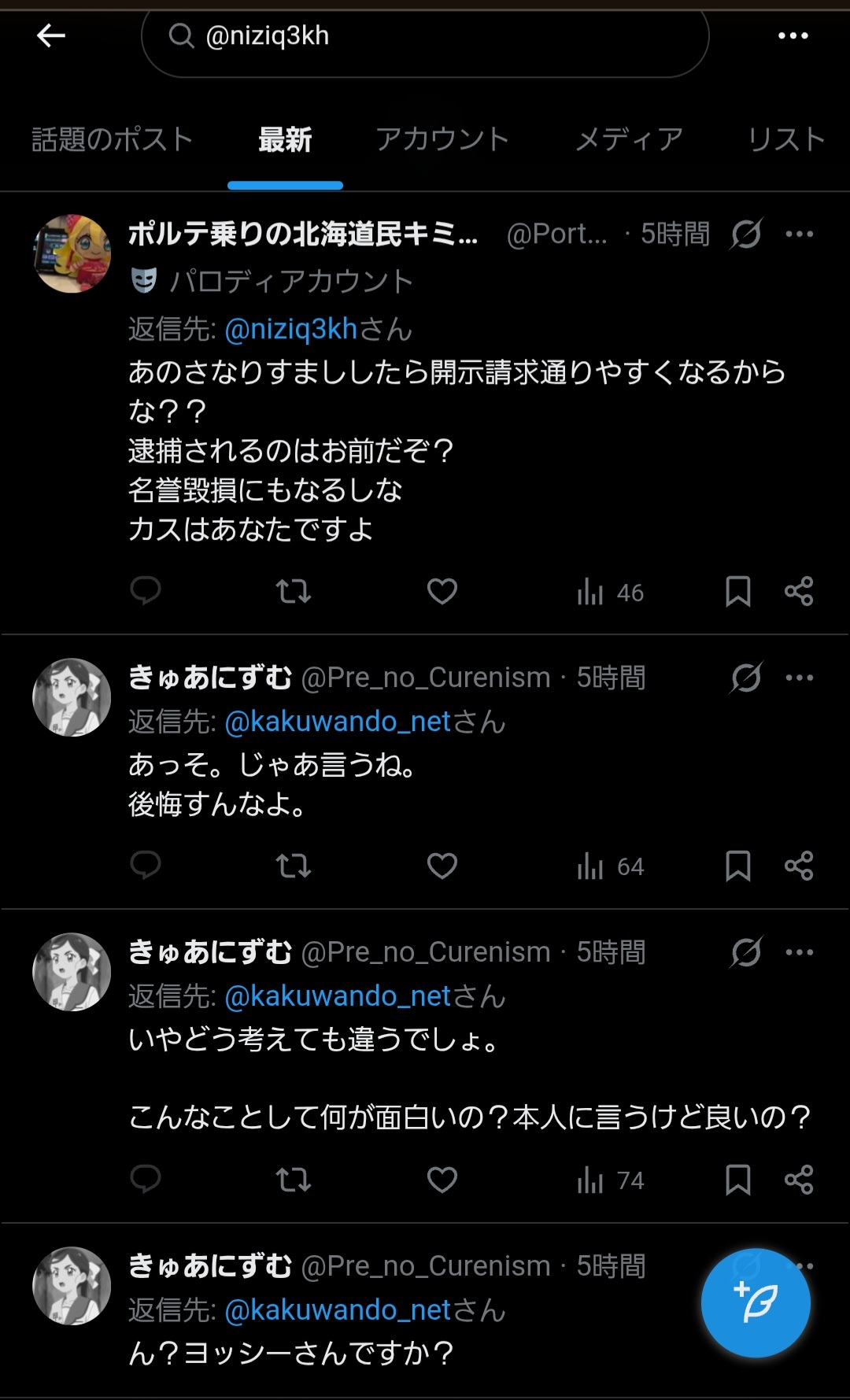The width and height of the screenshot is (850, 1400).
Task: Compose a new post
Action: click(x=756, y=1303)
